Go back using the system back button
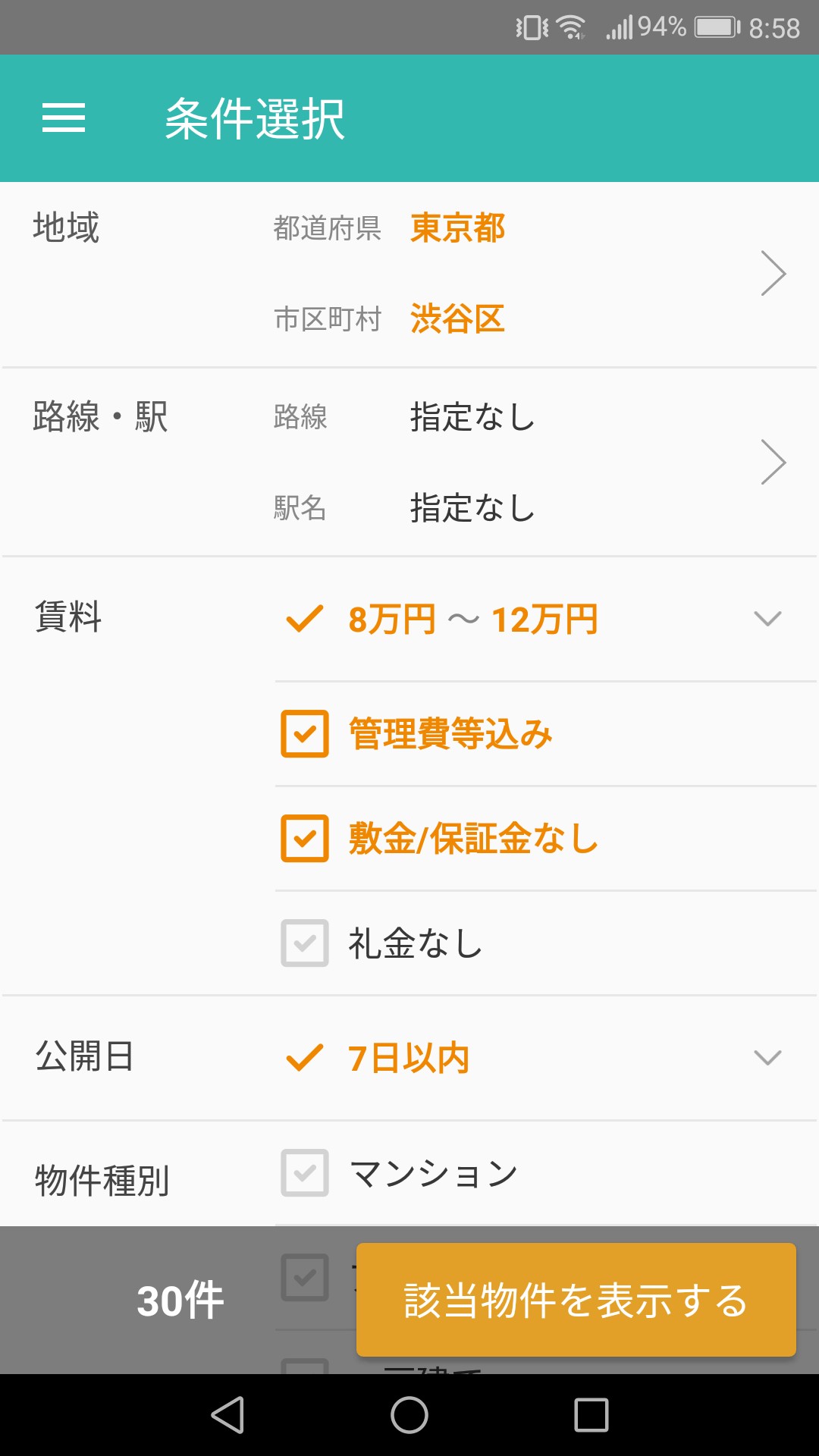This screenshot has height=1456, width=819. click(x=227, y=1415)
